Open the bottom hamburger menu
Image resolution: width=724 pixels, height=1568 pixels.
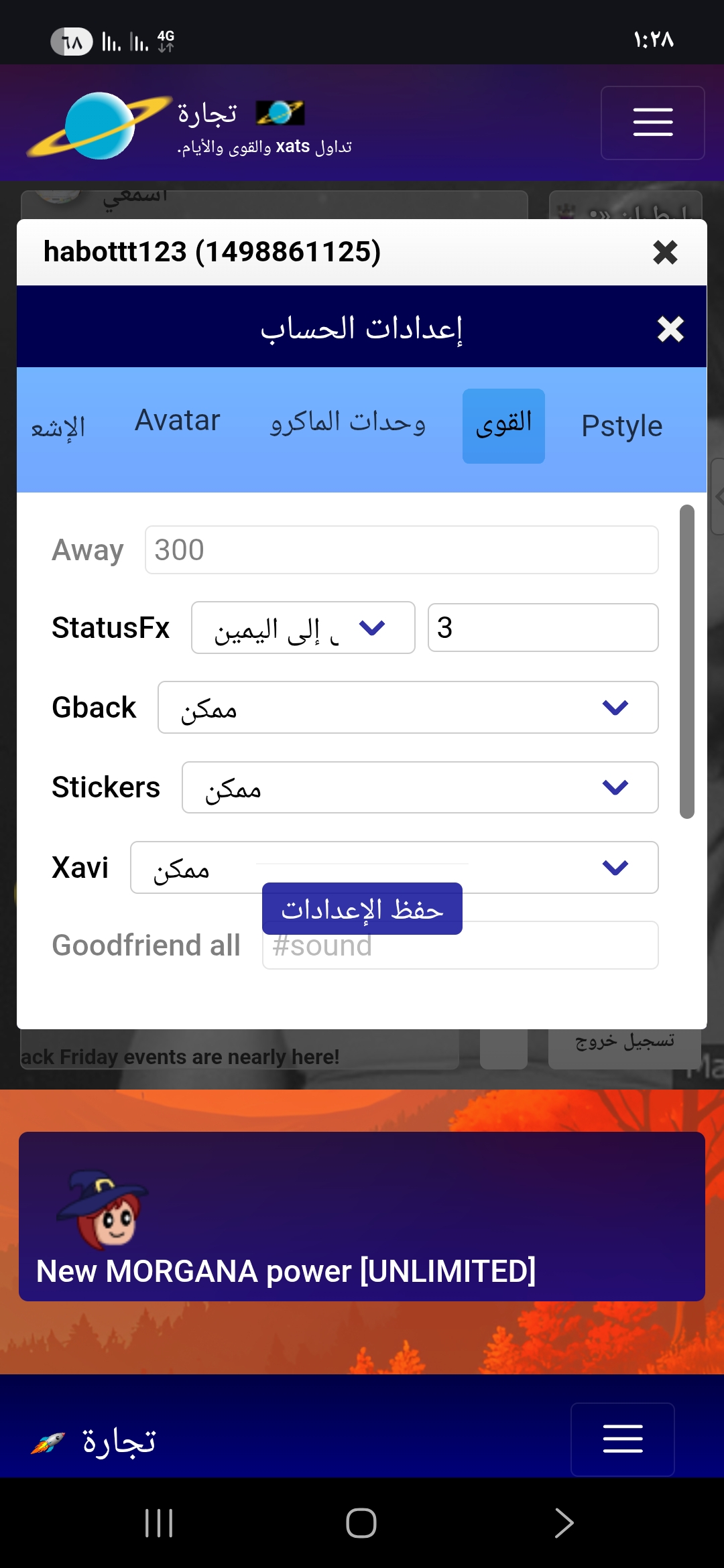[622, 1439]
